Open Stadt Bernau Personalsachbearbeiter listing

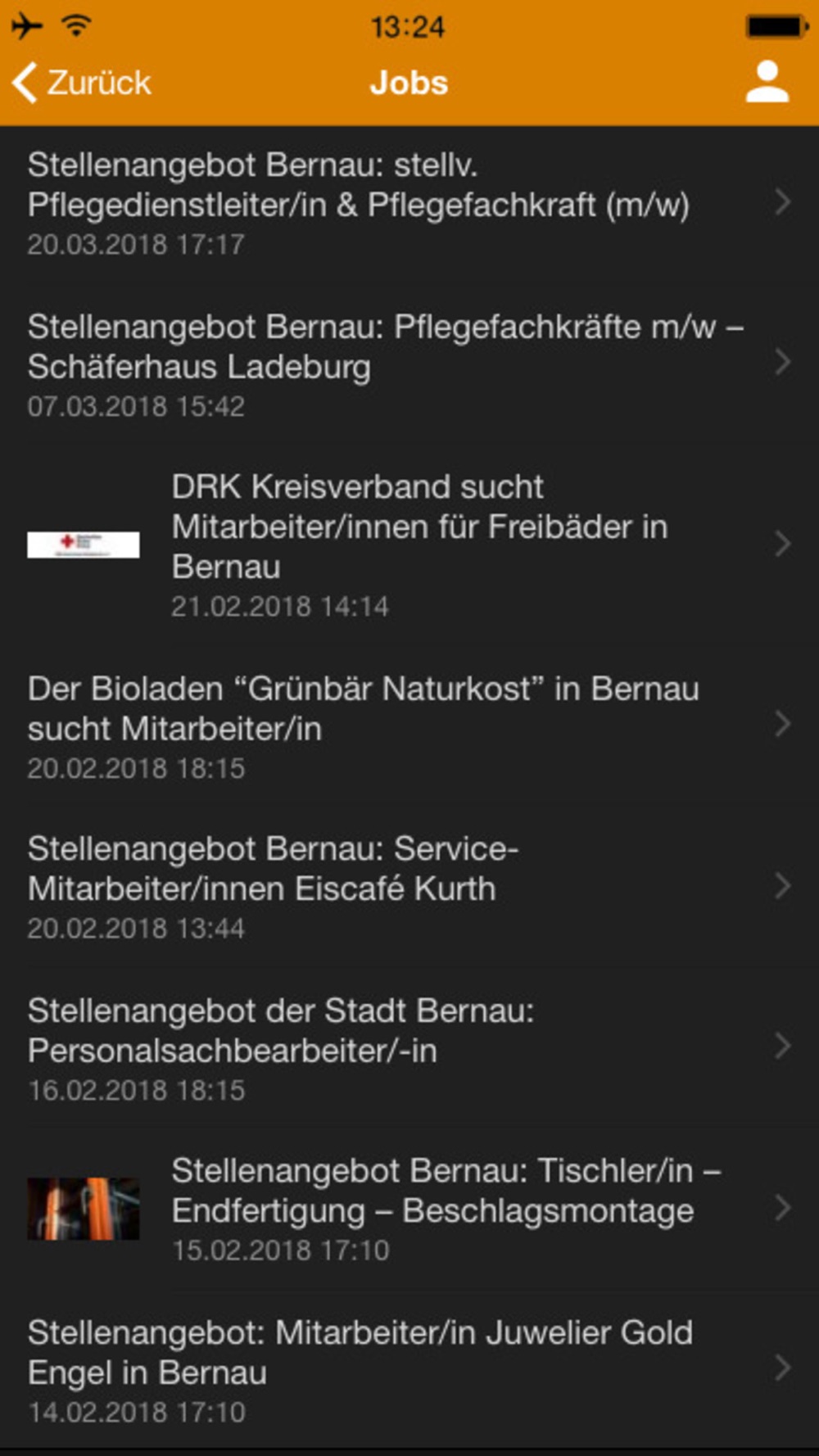(x=281, y=1047)
